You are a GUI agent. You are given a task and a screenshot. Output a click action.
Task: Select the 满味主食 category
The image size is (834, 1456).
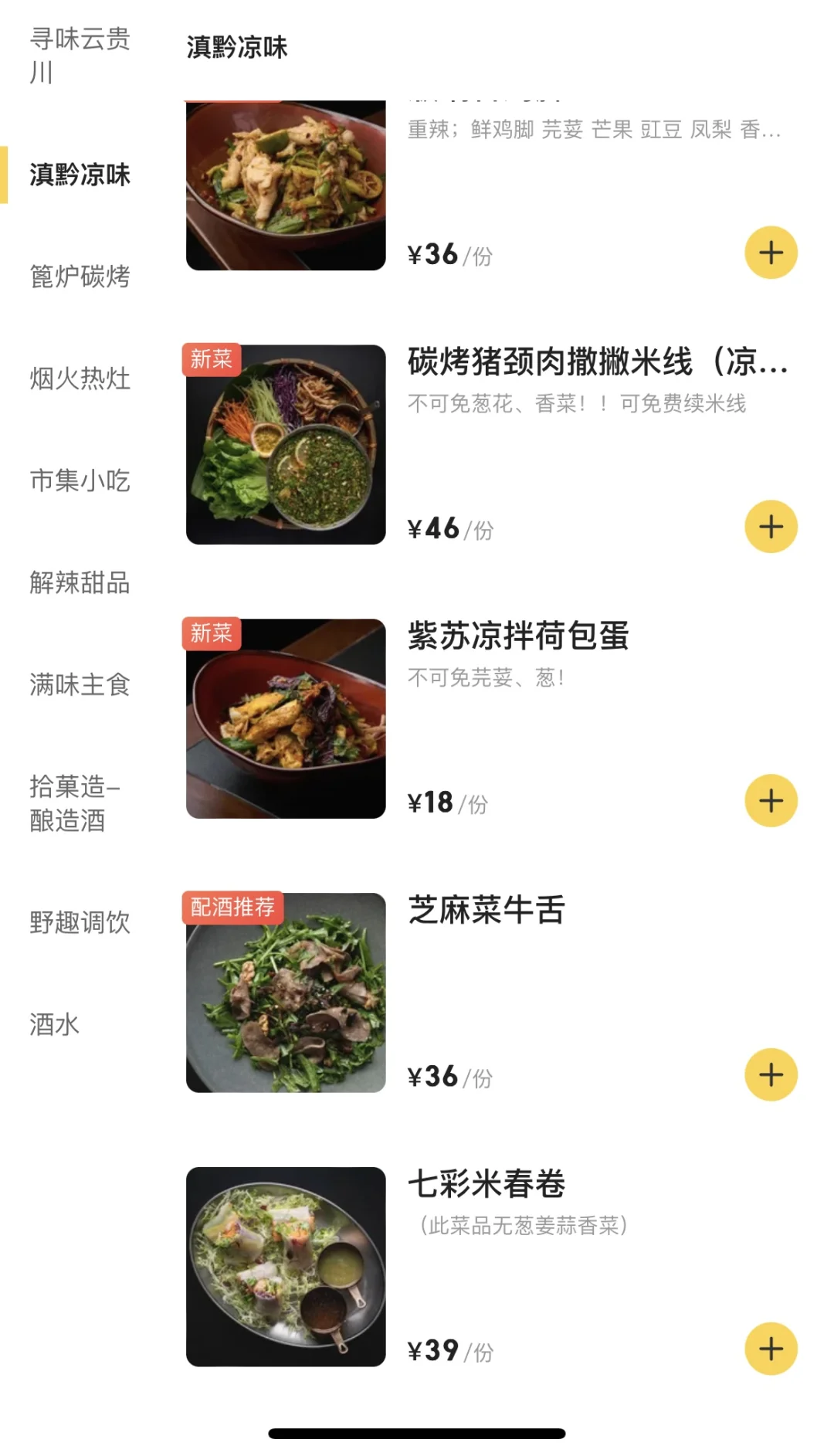tap(80, 684)
